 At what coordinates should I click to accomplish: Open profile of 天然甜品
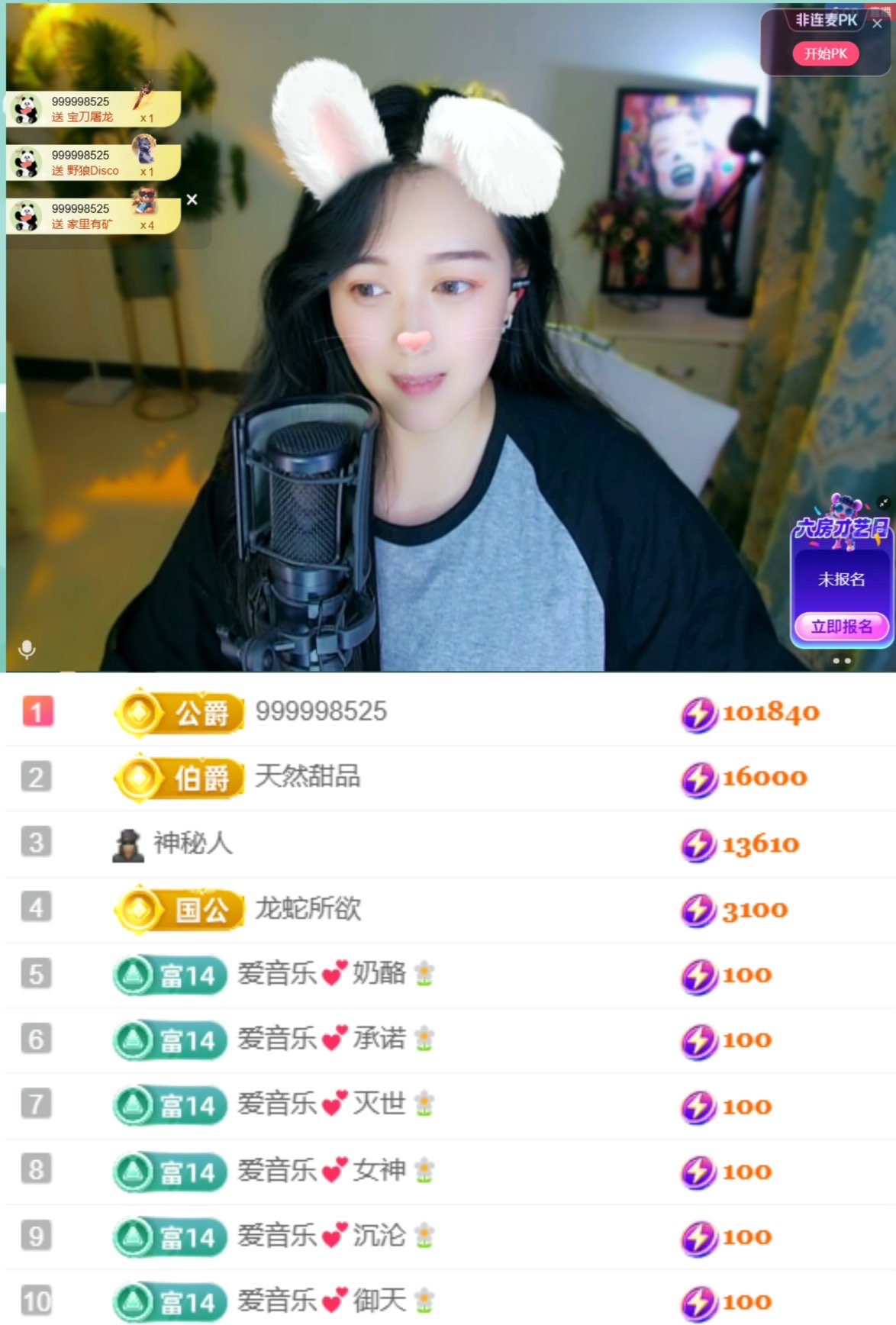(307, 777)
